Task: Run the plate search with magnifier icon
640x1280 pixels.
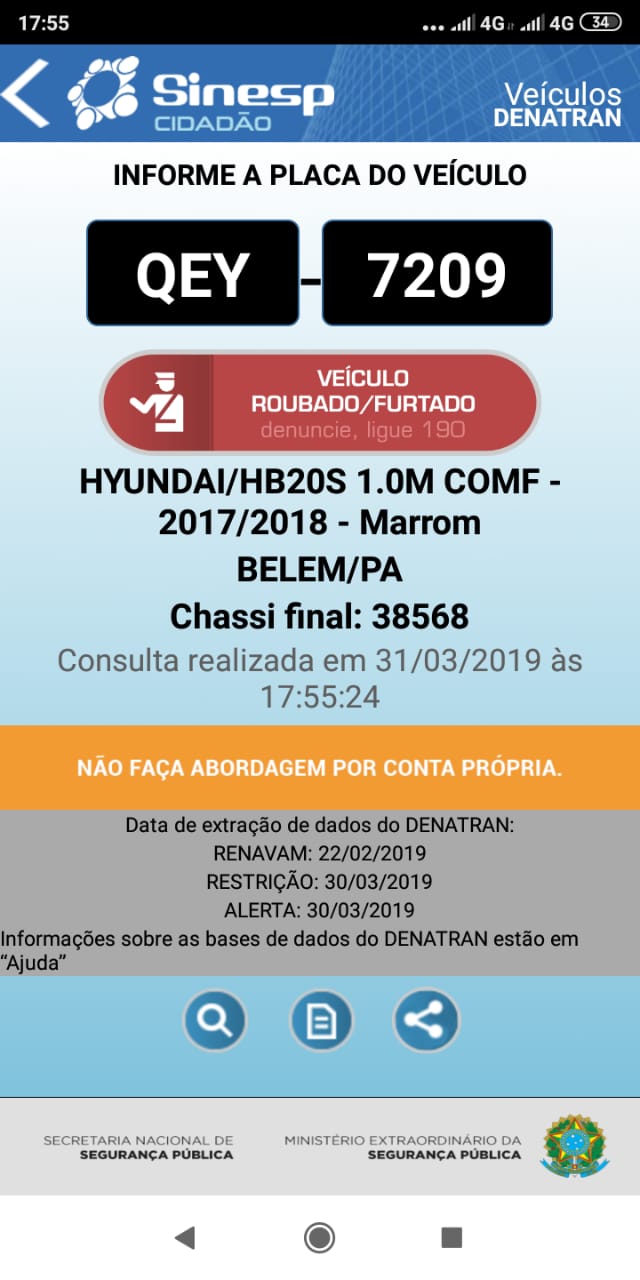Action: tap(214, 1020)
